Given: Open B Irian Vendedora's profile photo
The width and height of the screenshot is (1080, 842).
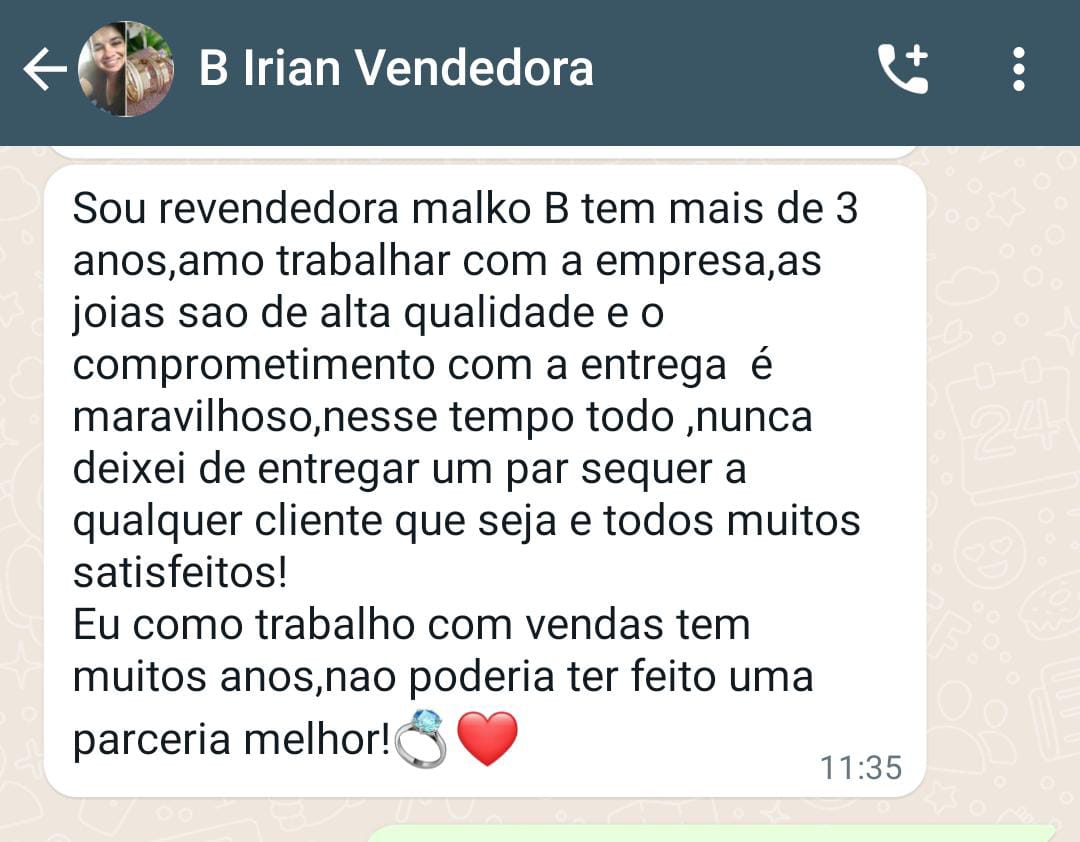Looking at the screenshot, I should (125, 70).
